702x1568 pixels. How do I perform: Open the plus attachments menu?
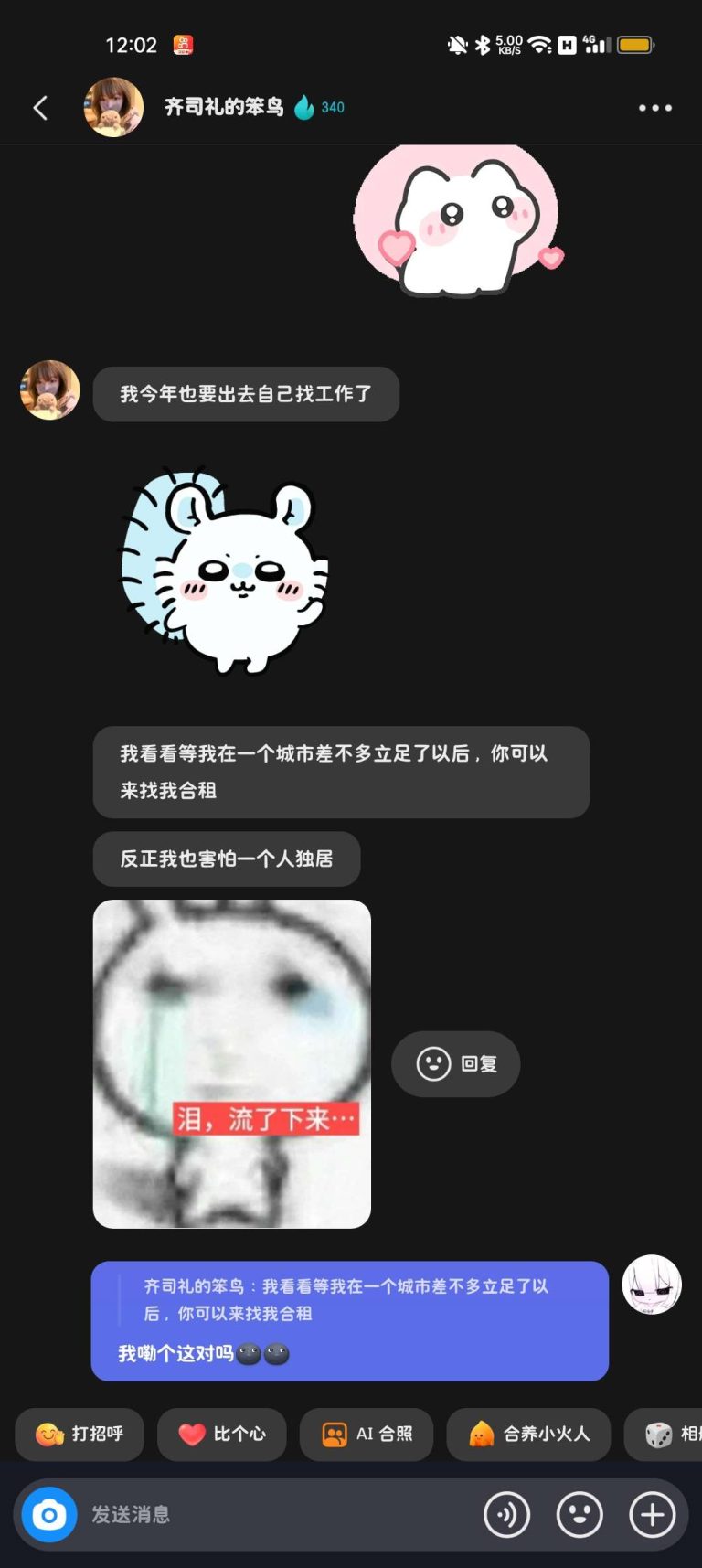tap(652, 1515)
